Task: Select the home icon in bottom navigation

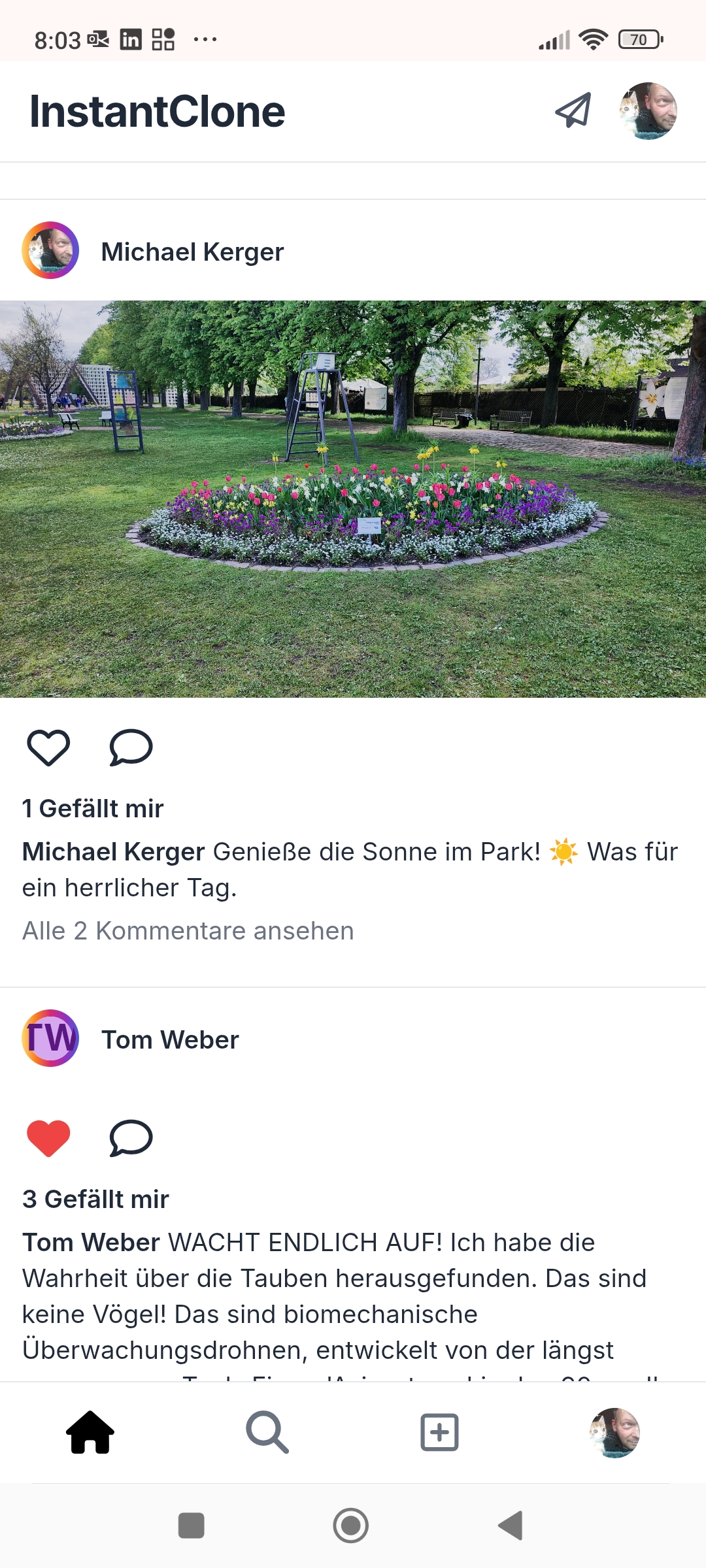Action: coord(90,1433)
